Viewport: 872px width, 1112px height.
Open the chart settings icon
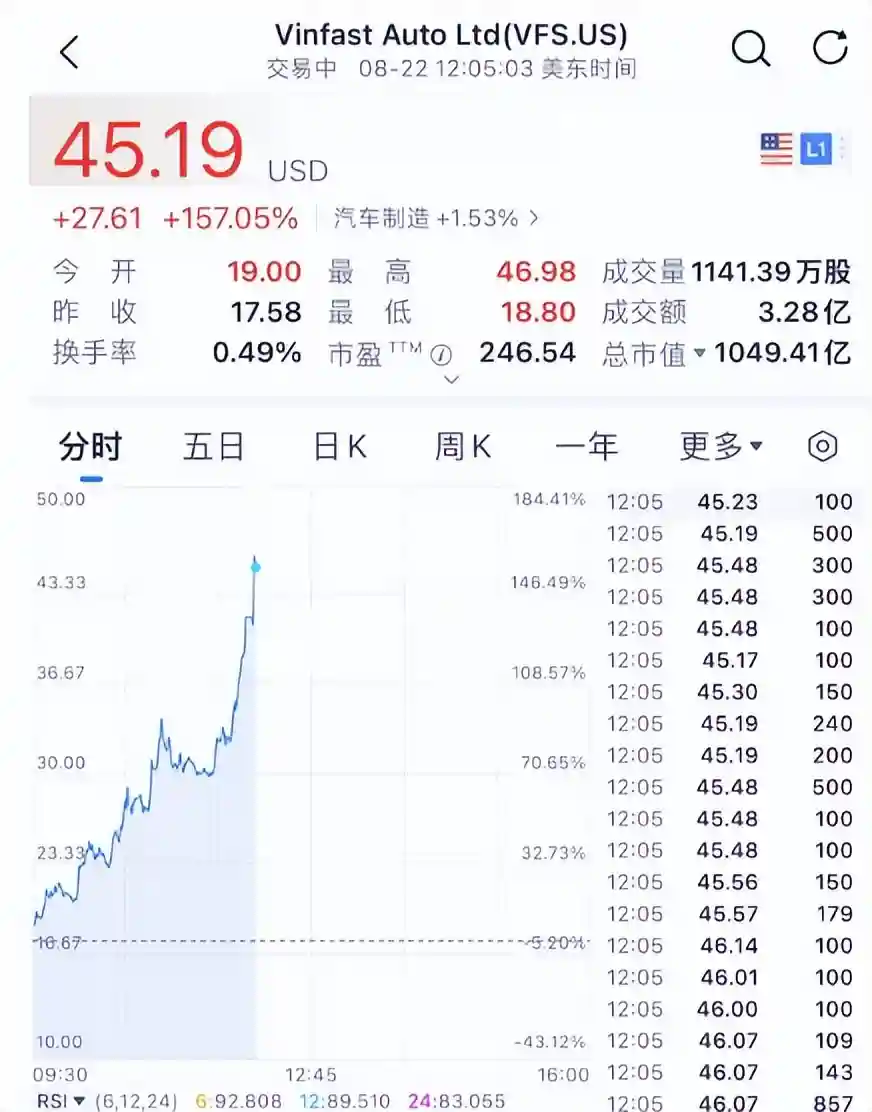point(822,446)
